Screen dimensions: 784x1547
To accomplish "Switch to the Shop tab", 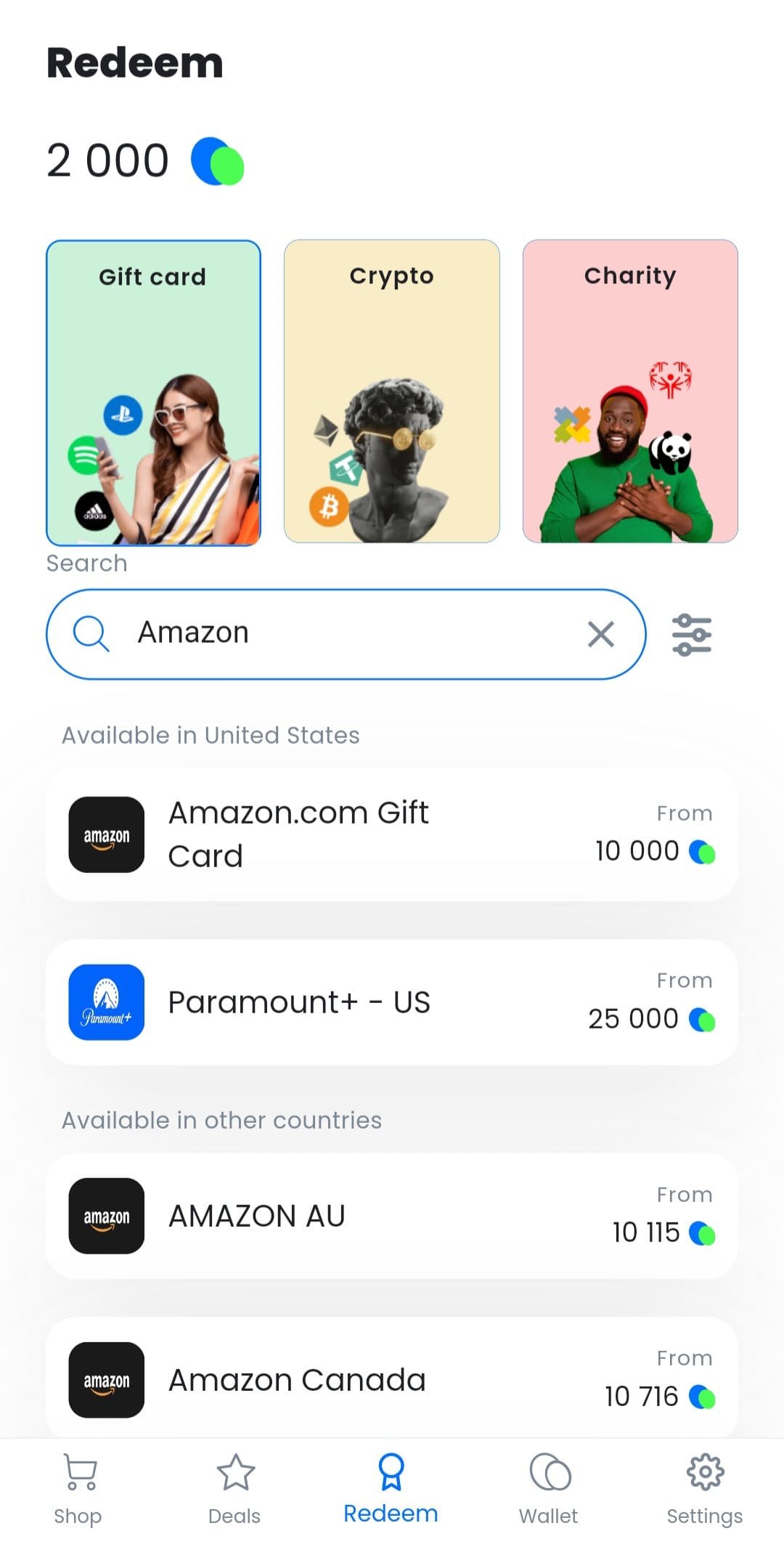I will coord(78,1489).
